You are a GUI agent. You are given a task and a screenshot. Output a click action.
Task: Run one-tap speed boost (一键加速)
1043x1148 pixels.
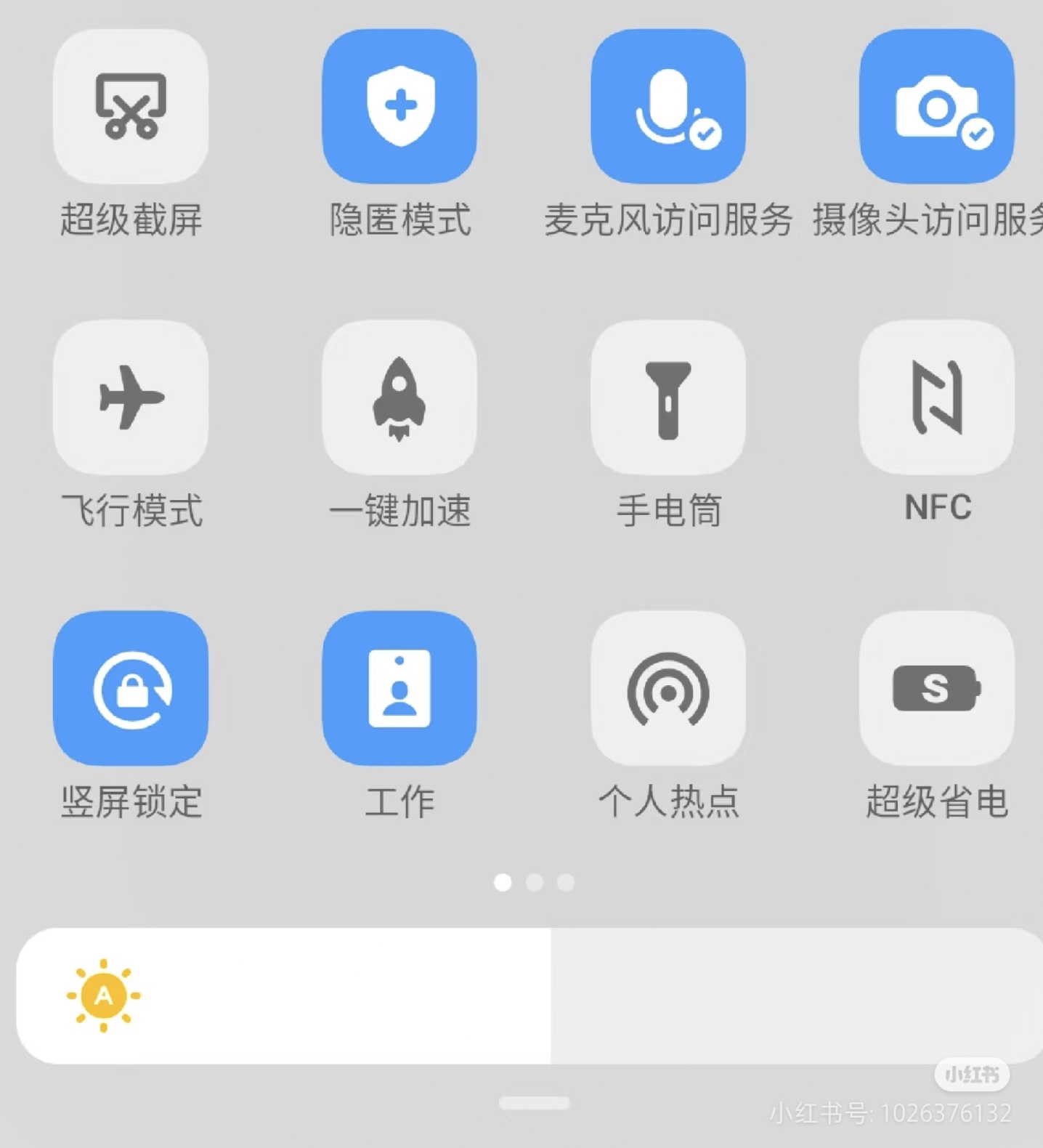(x=399, y=397)
